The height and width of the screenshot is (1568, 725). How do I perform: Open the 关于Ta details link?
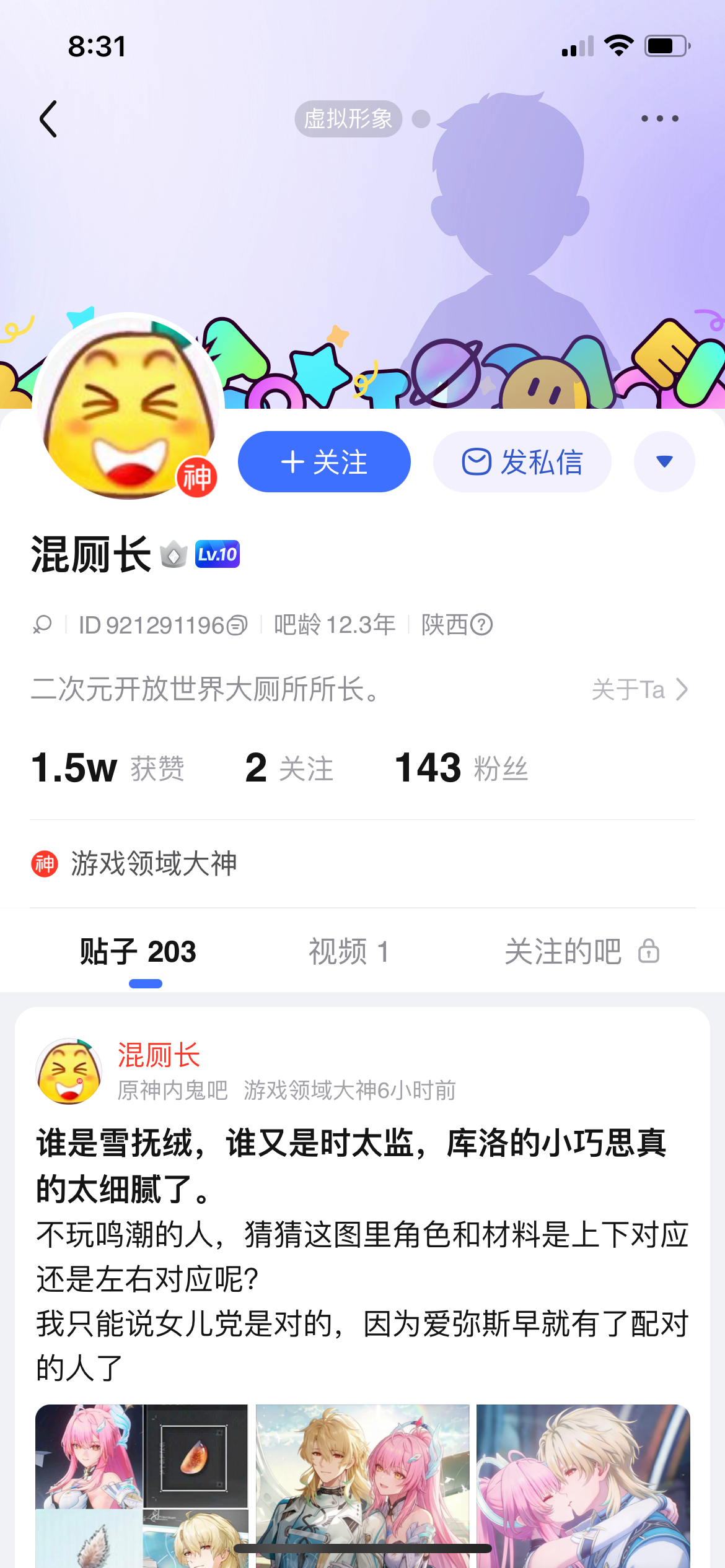639,689
